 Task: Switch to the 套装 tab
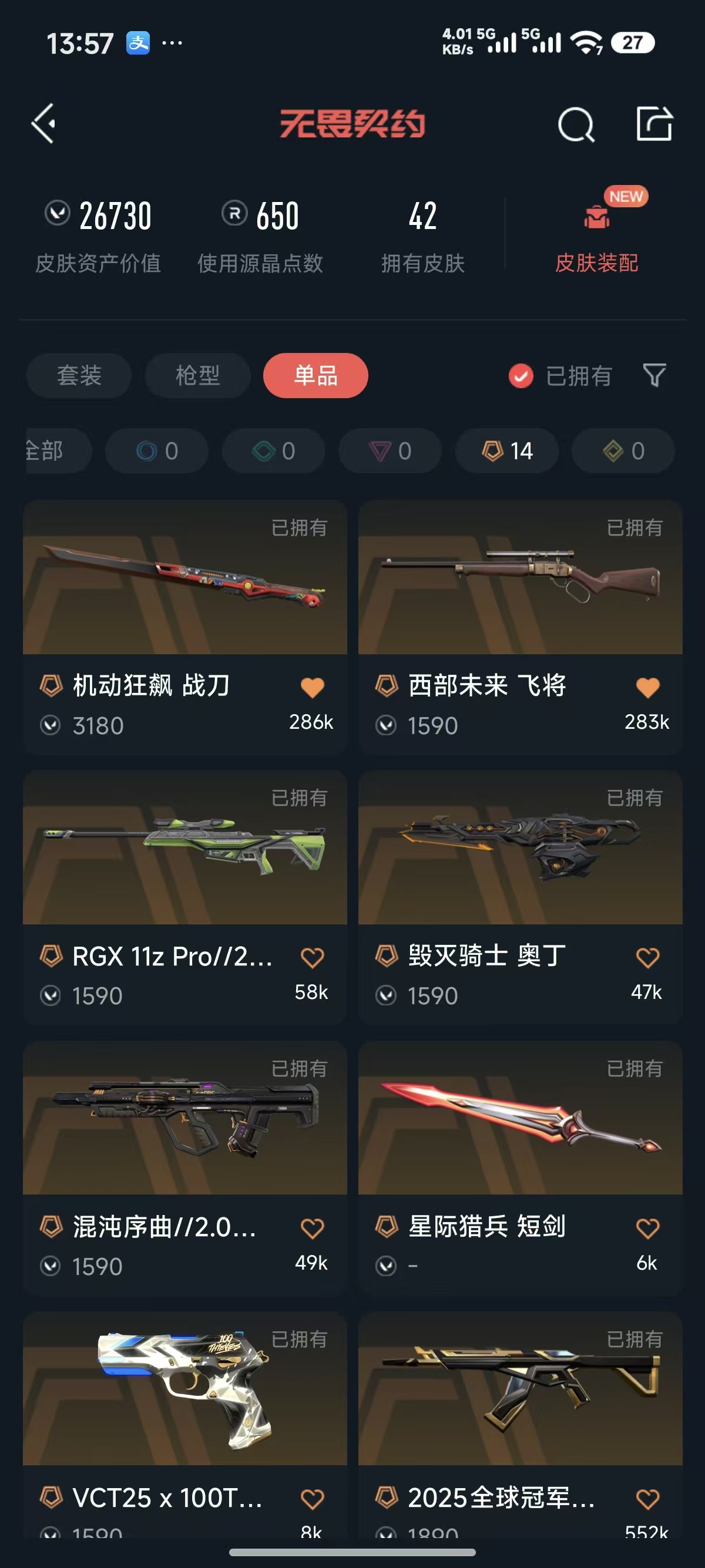(x=79, y=375)
